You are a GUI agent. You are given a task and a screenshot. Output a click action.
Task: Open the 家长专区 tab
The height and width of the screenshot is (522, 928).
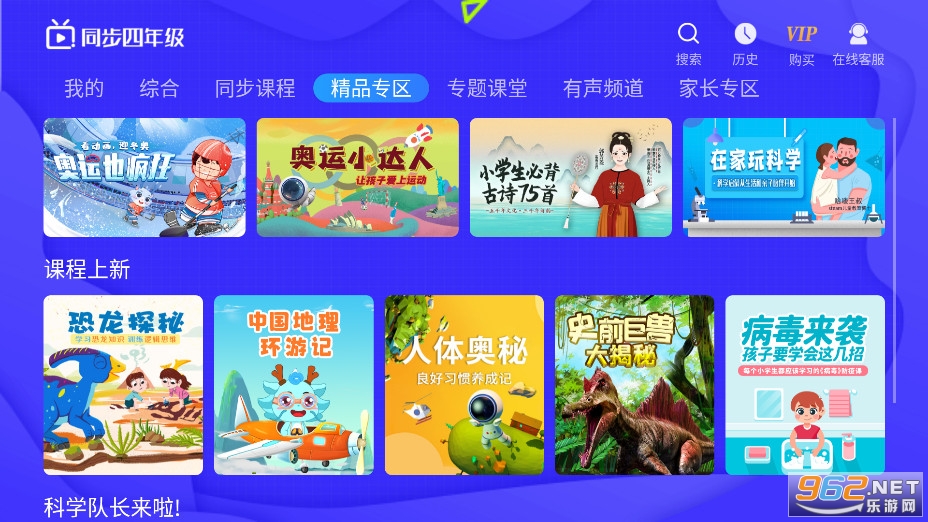719,88
